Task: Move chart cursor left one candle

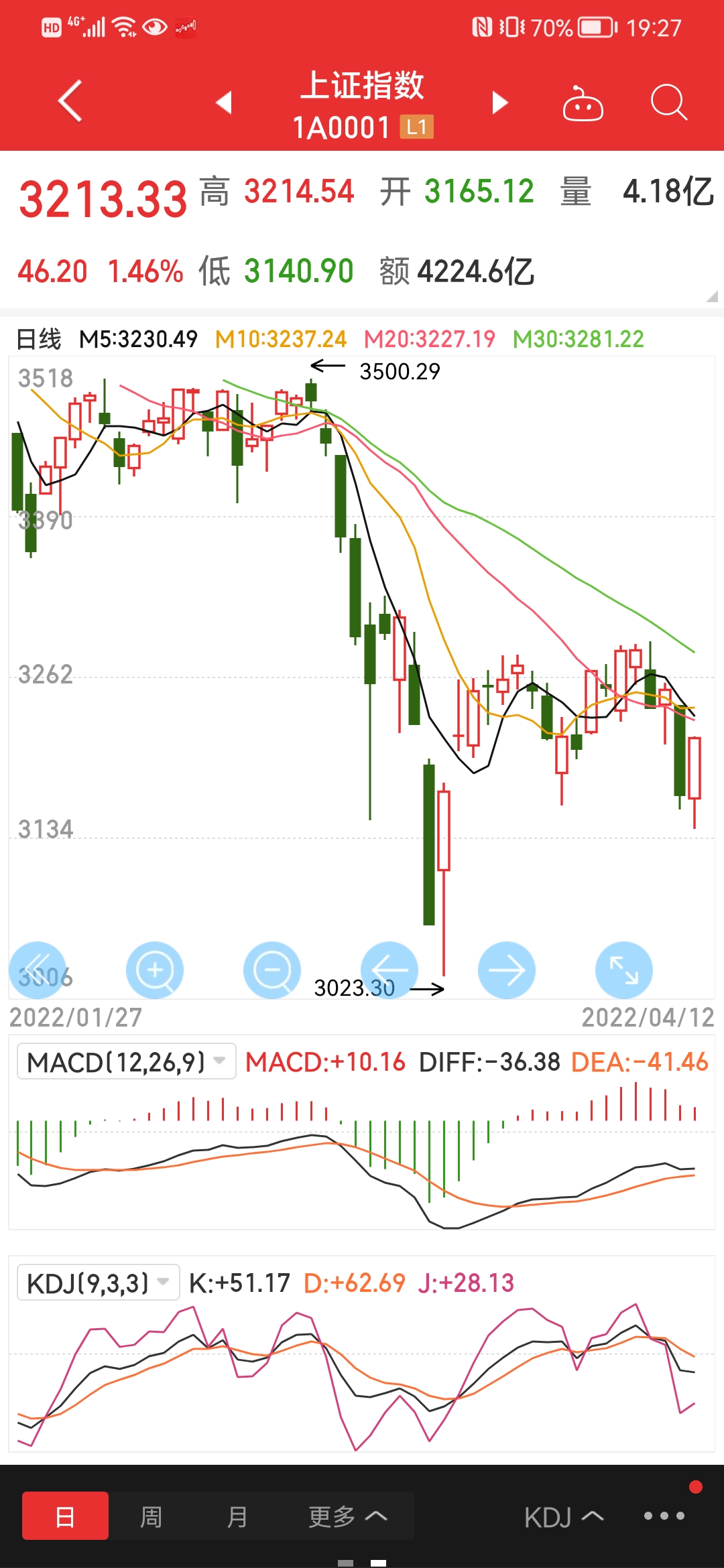Action: 389,970
